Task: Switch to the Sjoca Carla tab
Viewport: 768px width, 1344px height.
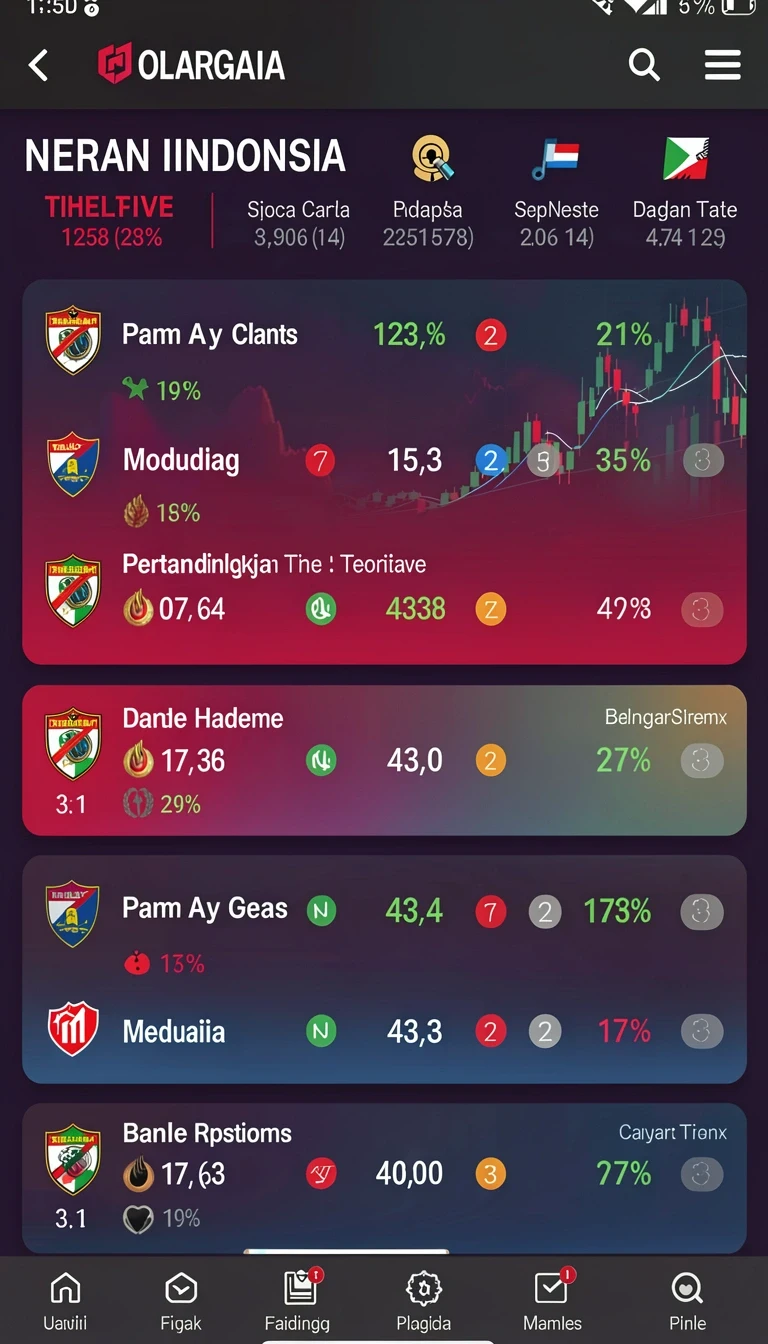Action: tap(299, 222)
